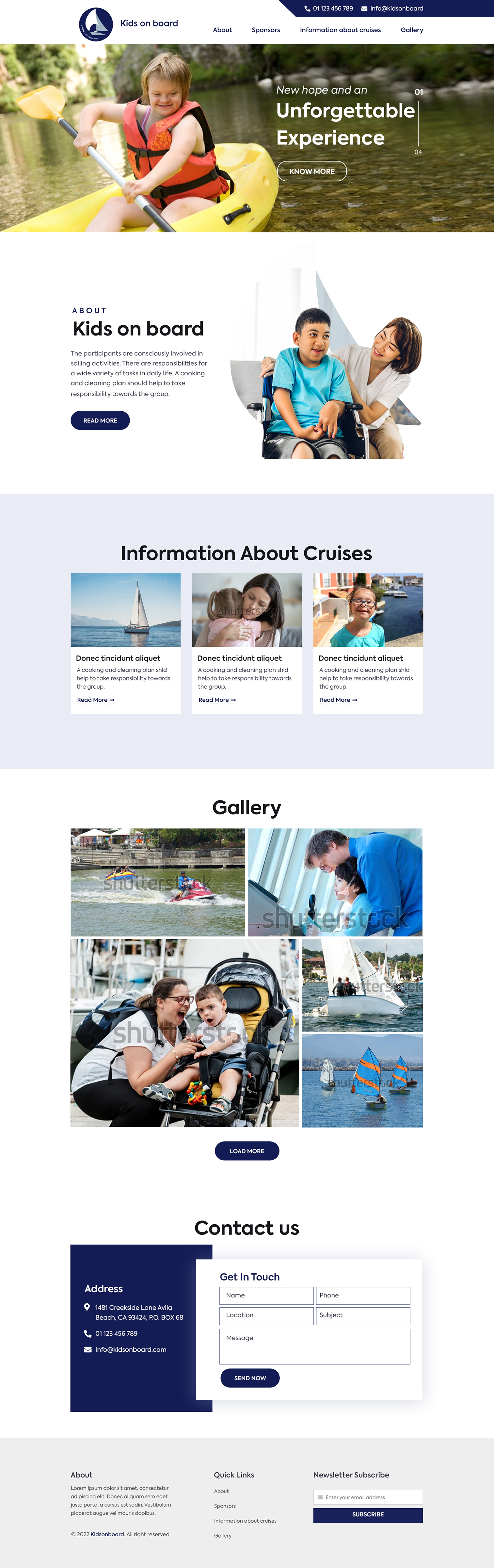Screen dimensions: 494x1568
Task: Tap the Know More hero button
Action: click(x=311, y=171)
